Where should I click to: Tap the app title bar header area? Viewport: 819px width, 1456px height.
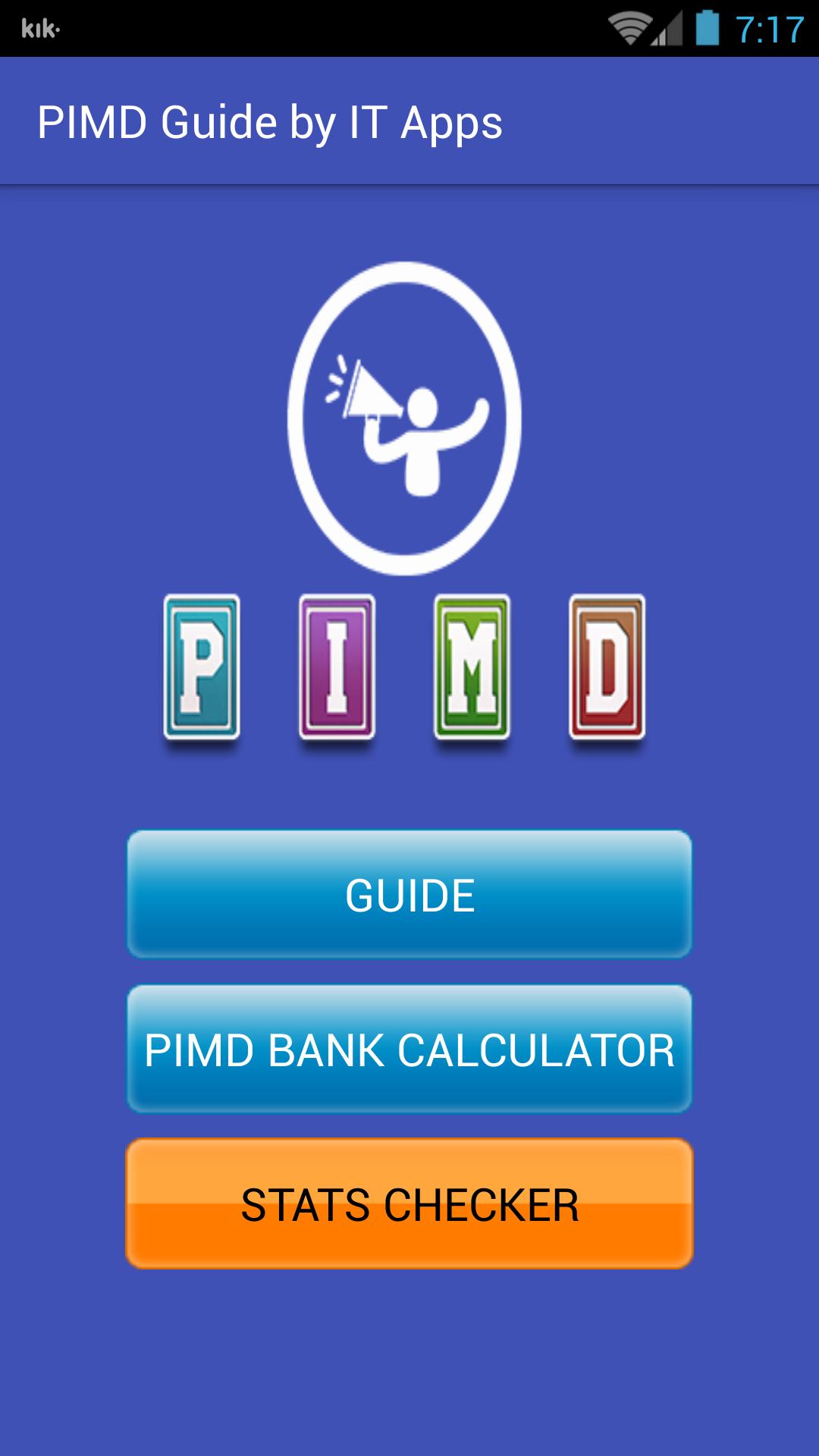pyautogui.click(x=409, y=121)
